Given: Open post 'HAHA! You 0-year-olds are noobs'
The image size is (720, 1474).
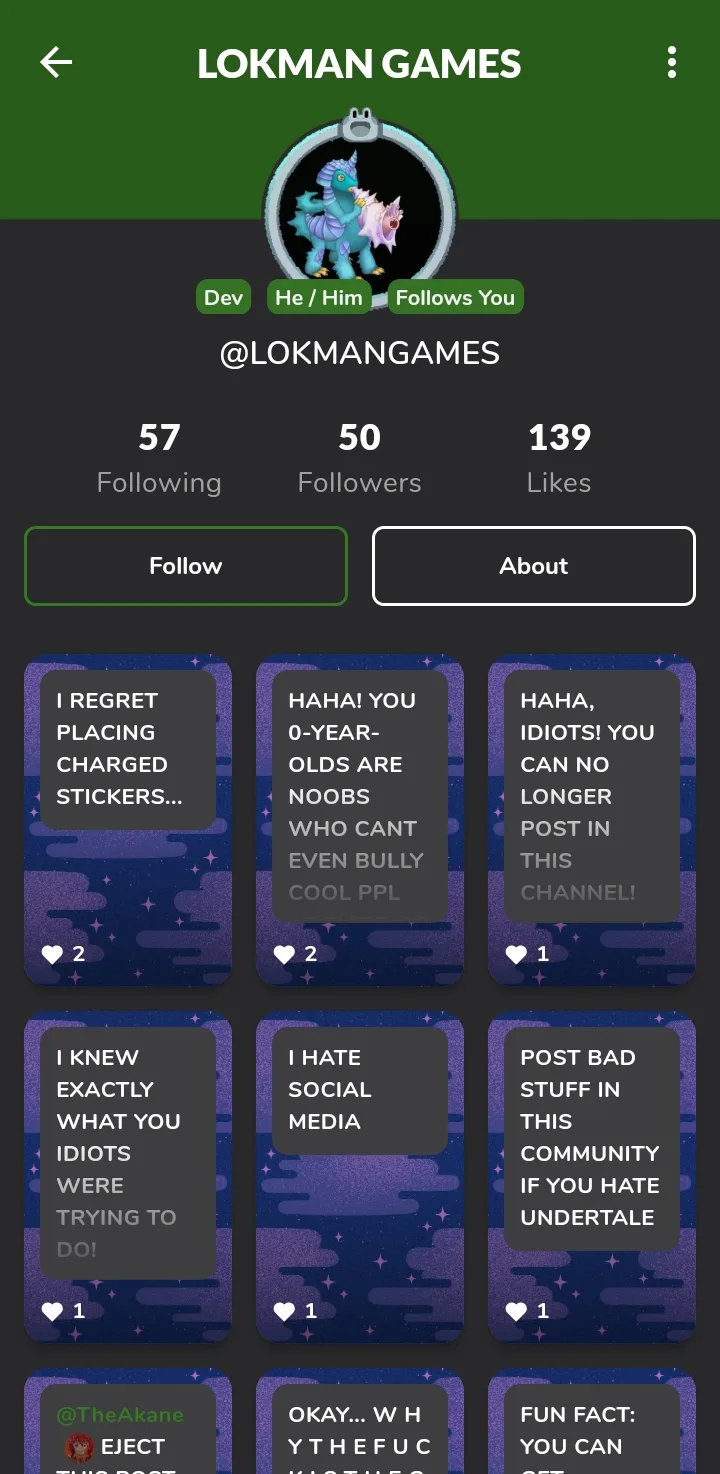Looking at the screenshot, I should 360,820.
